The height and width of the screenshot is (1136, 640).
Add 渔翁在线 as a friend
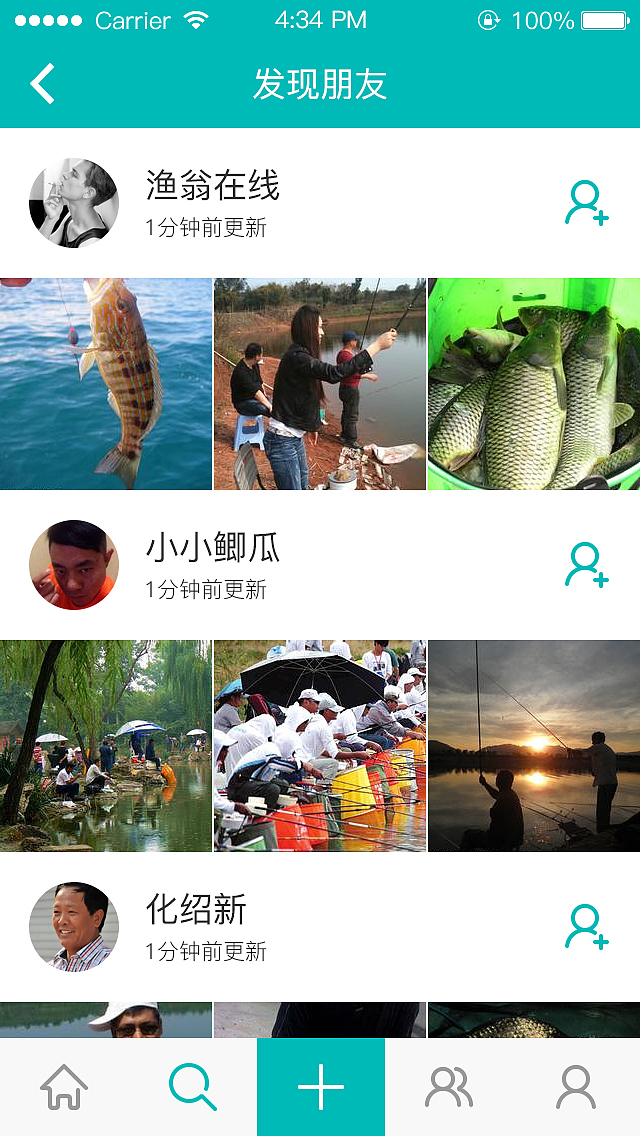(x=586, y=203)
